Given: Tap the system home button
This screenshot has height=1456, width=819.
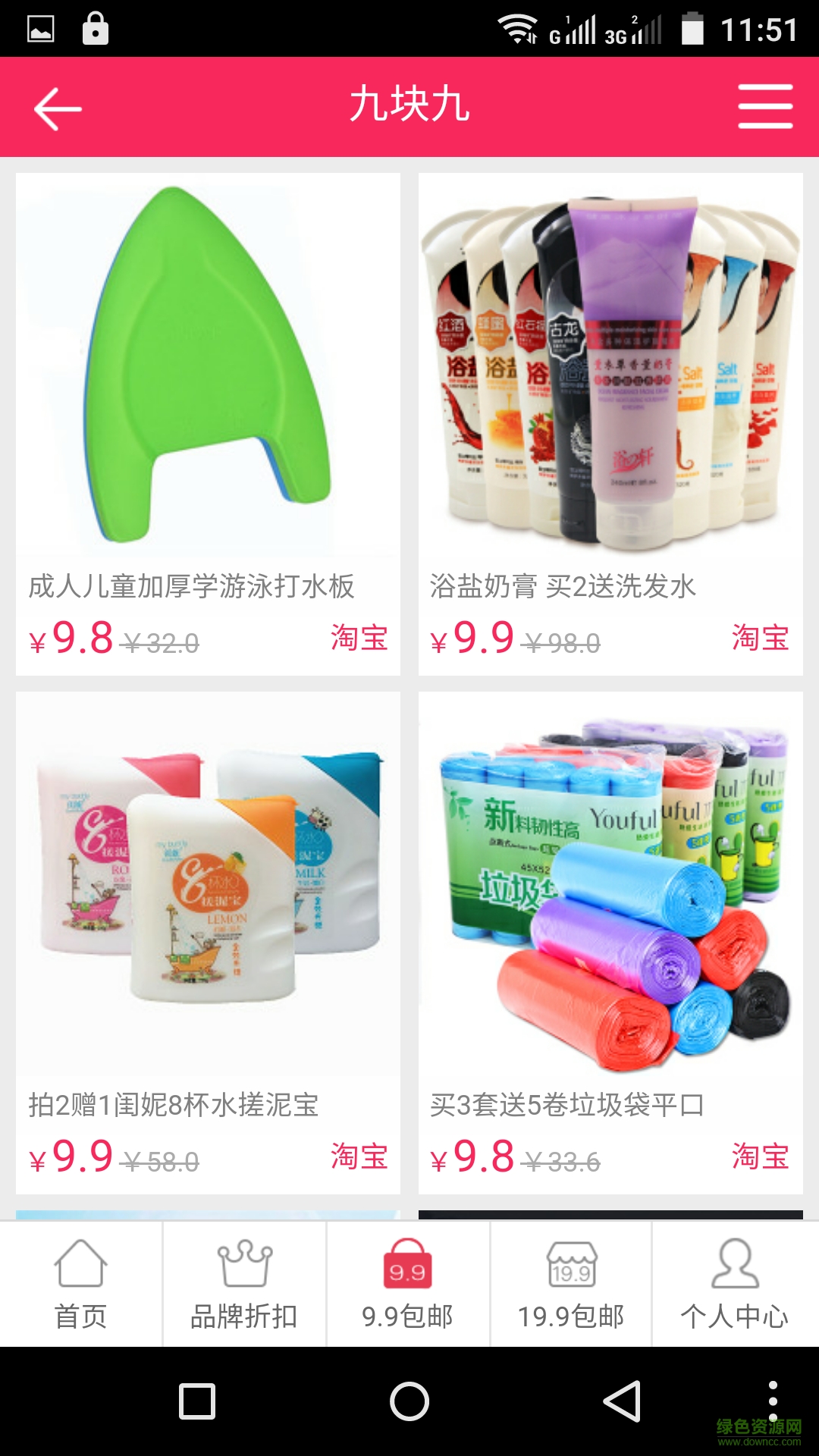Looking at the screenshot, I should tap(409, 1401).
